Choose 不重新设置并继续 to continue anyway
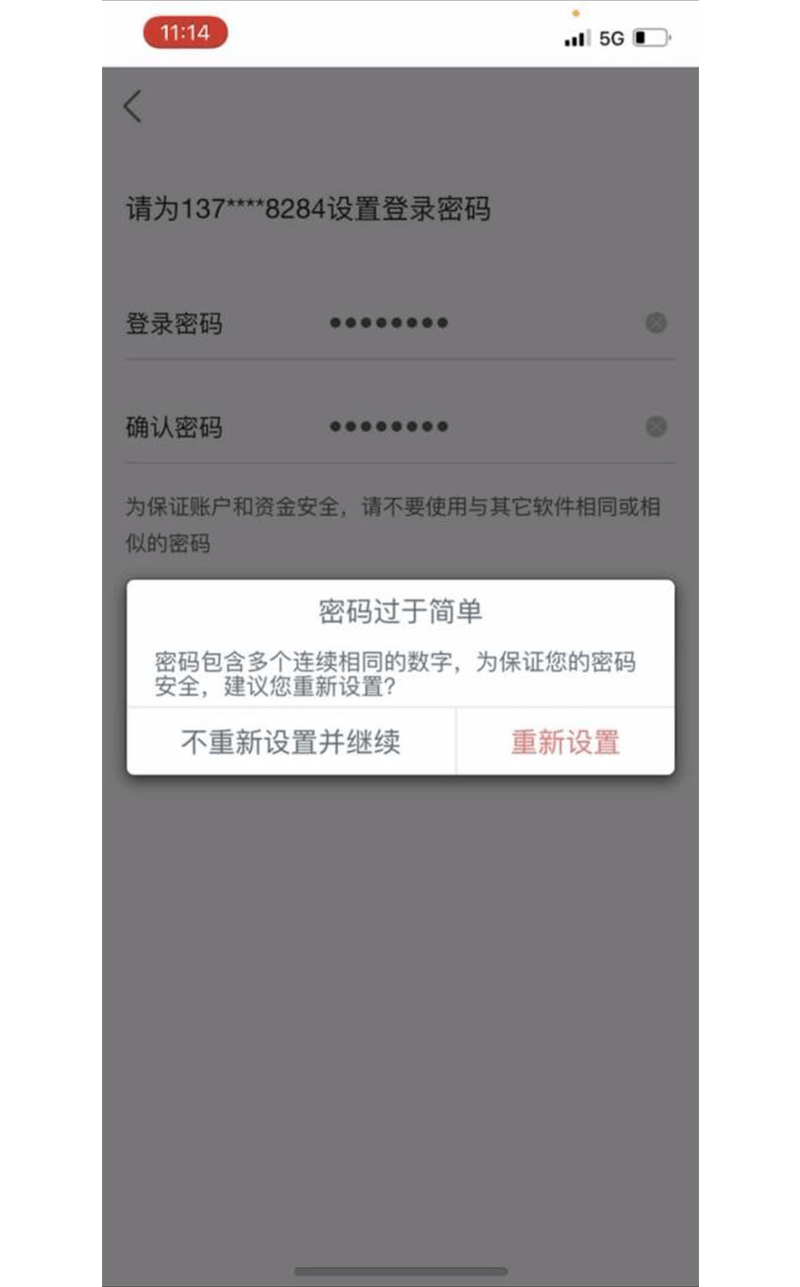Screen dimensions: 800x1287 click(x=291, y=742)
